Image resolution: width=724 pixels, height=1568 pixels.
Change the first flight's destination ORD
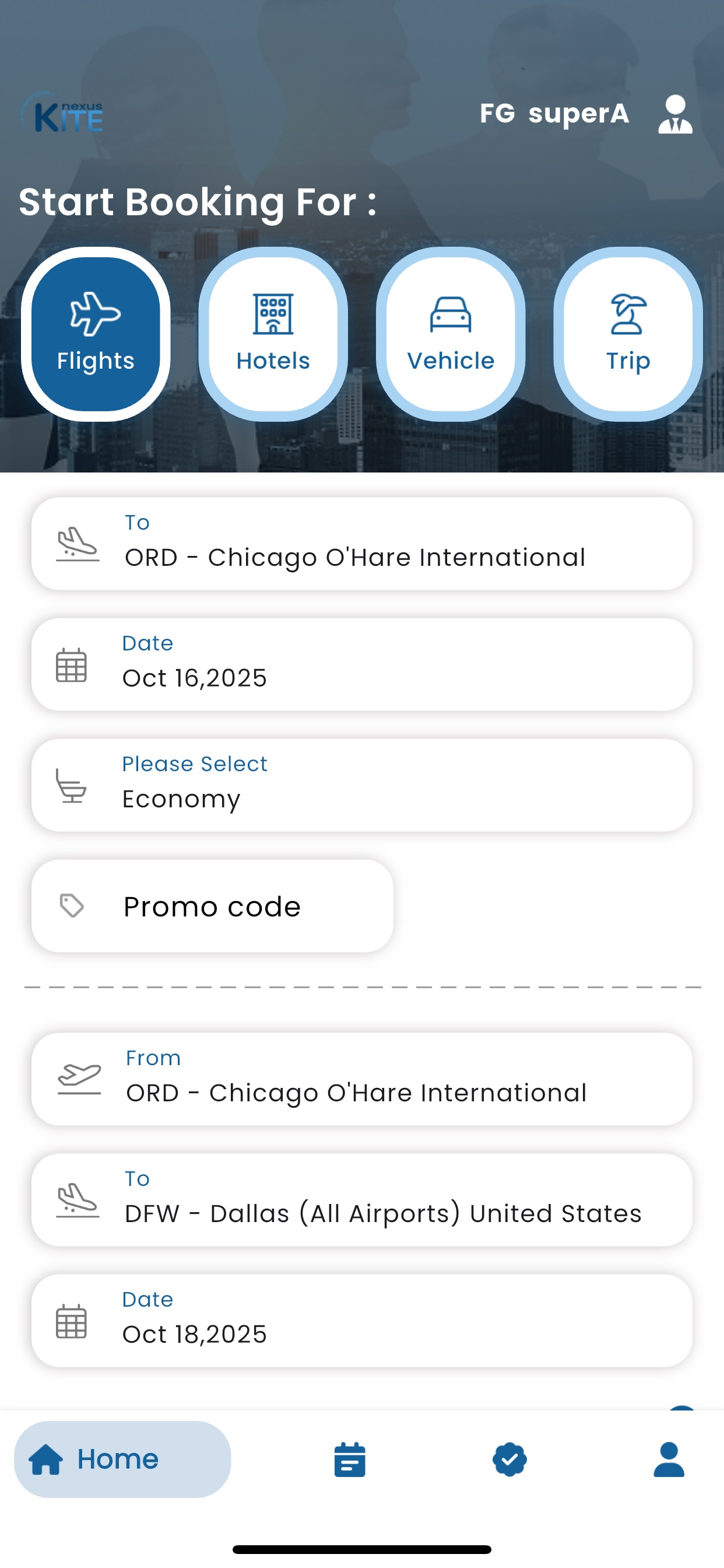(x=362, y=544)
